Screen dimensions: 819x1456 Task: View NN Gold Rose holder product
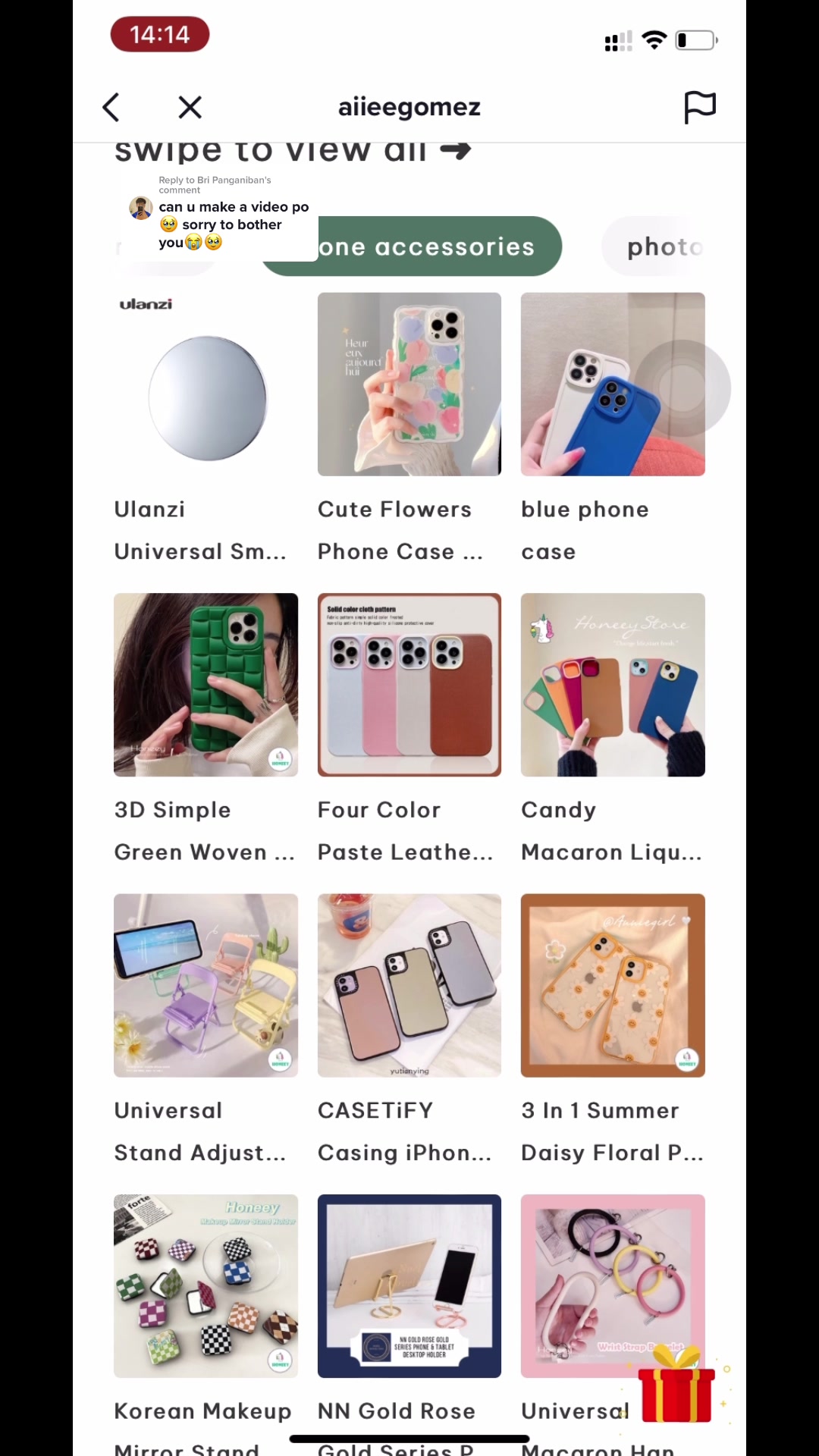click(x=409, y=1323)
